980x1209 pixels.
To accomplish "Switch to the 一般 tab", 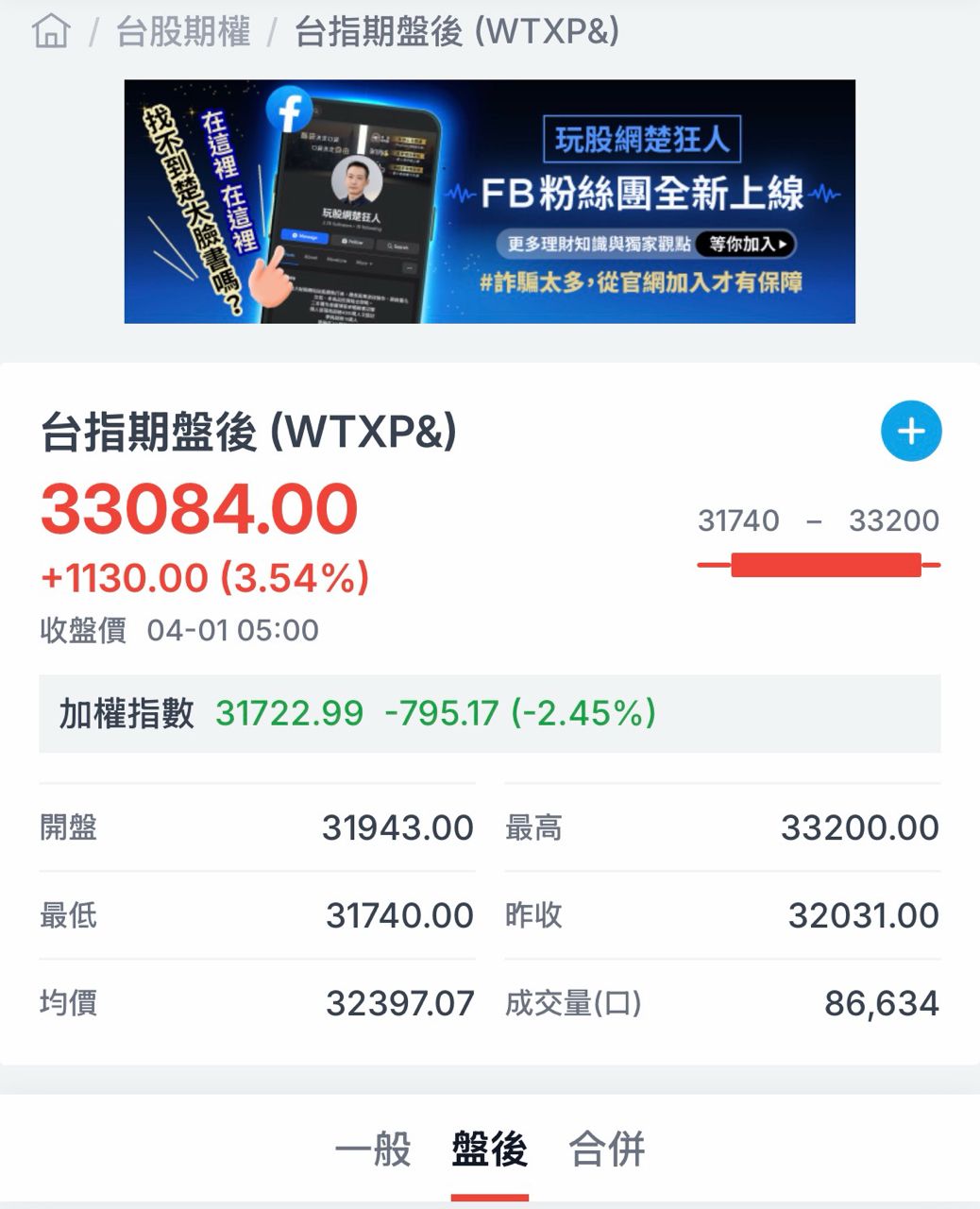I will [x=373, y=1149].
